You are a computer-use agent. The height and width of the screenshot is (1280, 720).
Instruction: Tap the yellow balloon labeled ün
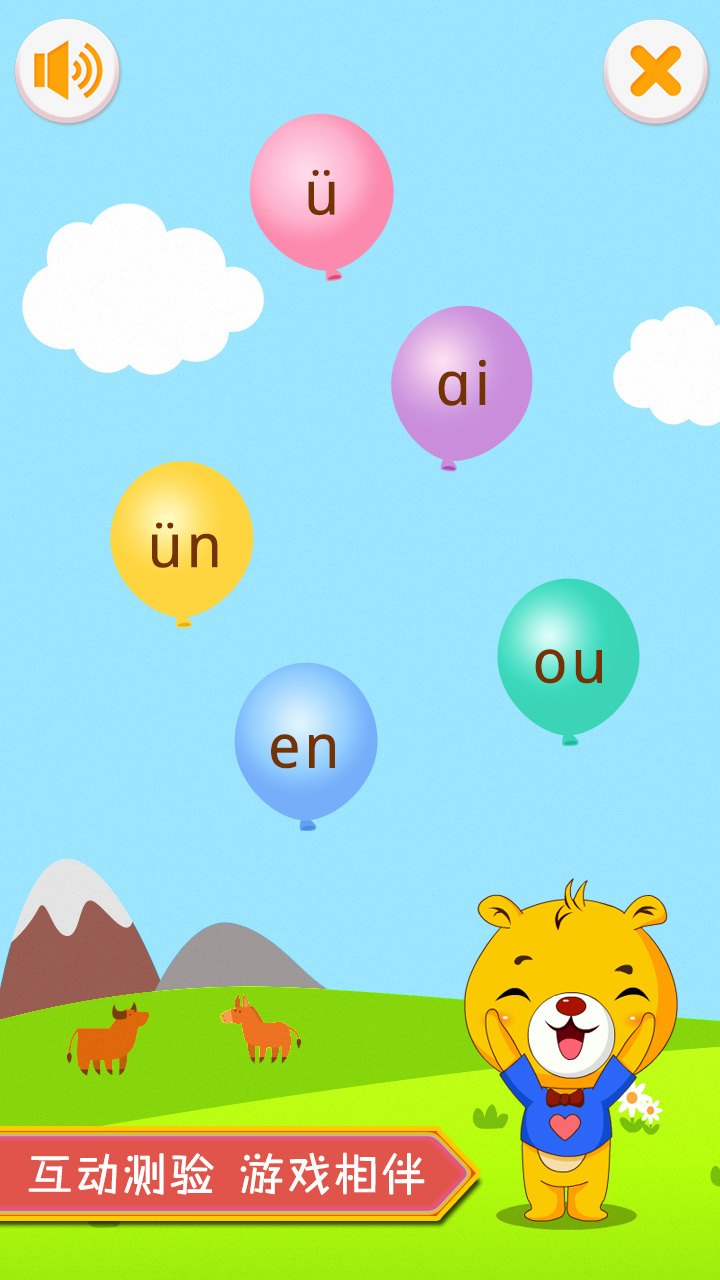coord(182,540)
